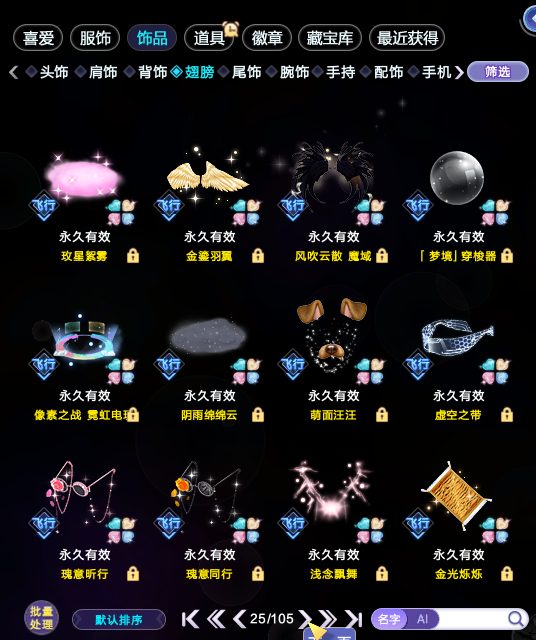Screen dimensions: 536x640
Task: Open the 默认排序 sort dropdown
Action: (119, 620)
